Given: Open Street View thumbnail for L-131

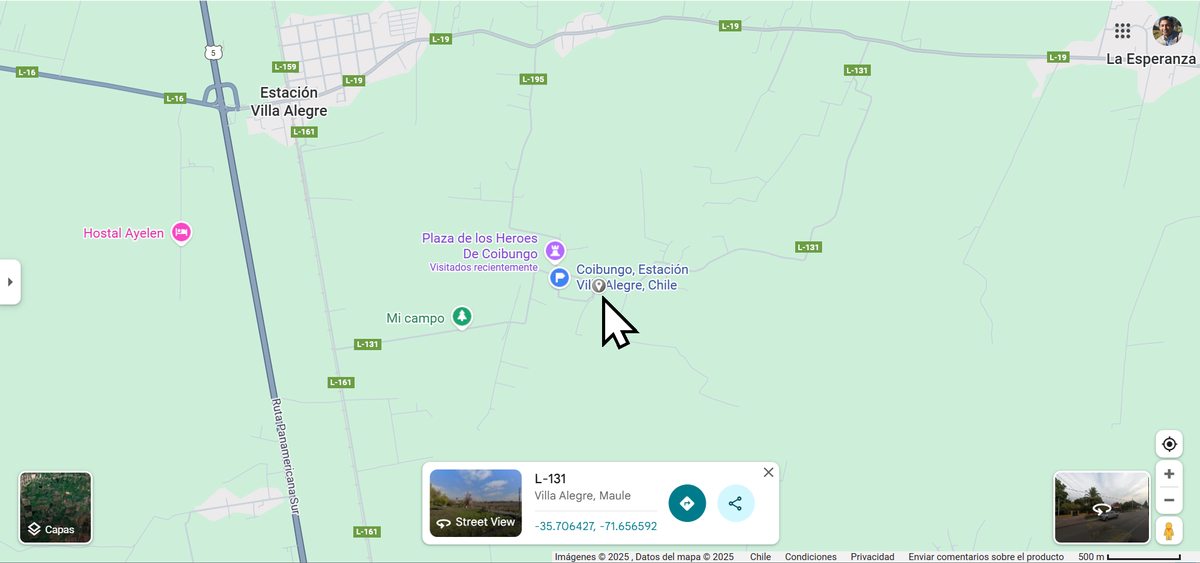Looking at the screenshot, I should point(476,503).
